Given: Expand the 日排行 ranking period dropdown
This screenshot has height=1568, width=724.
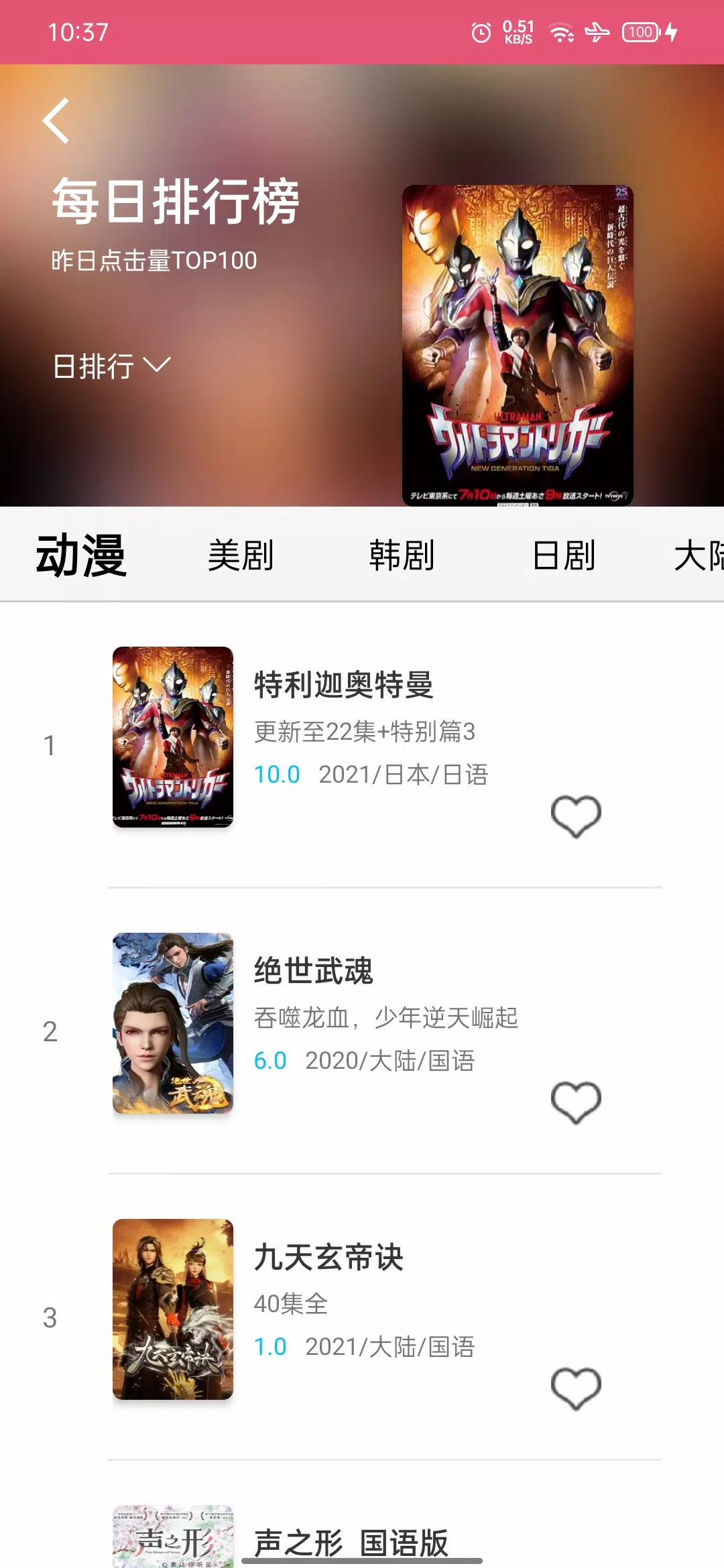Looking at the screenshot, I should [111, 366].
